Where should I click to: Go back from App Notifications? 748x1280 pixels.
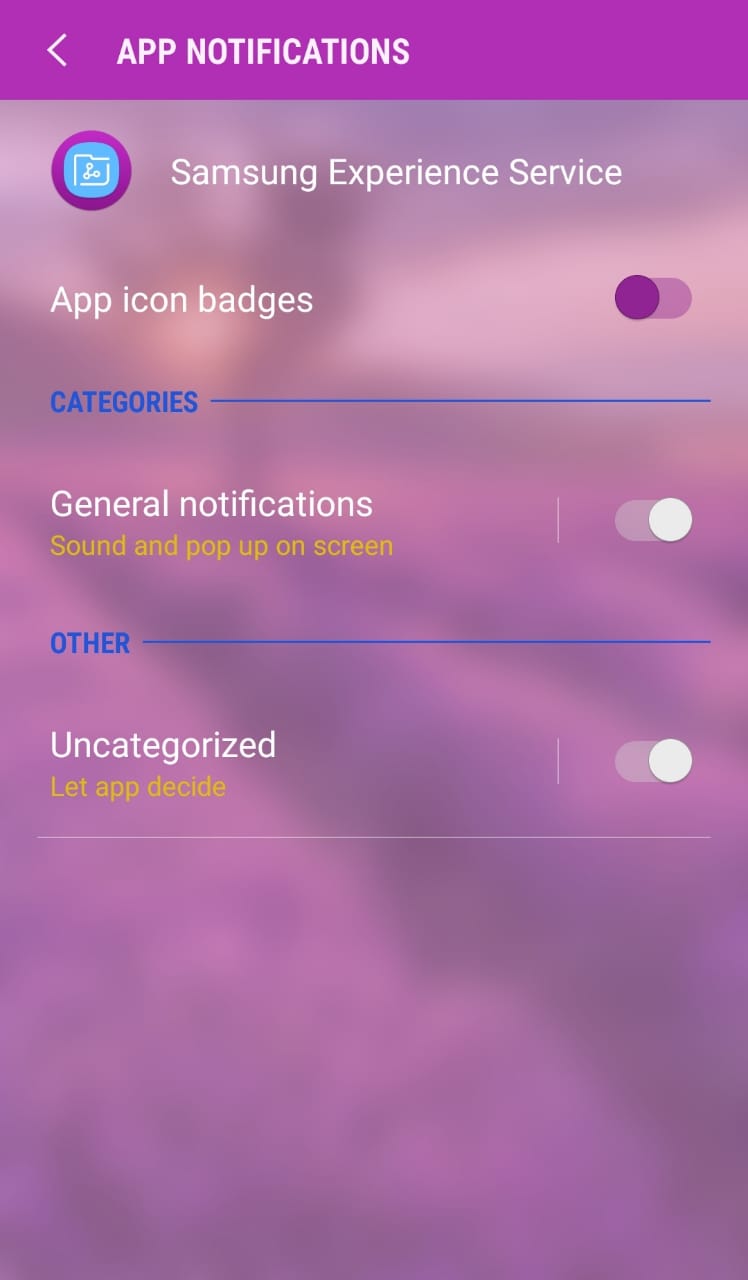(58, 51)
